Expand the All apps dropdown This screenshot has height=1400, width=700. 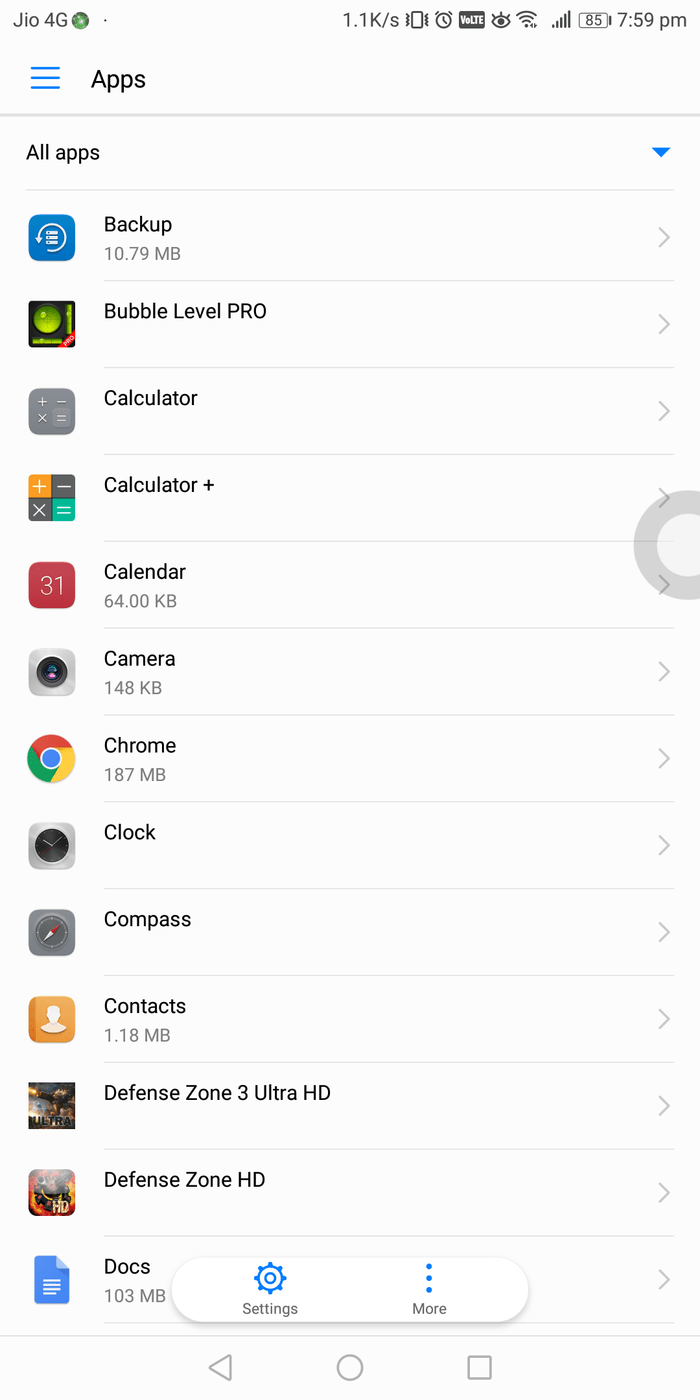660,152
